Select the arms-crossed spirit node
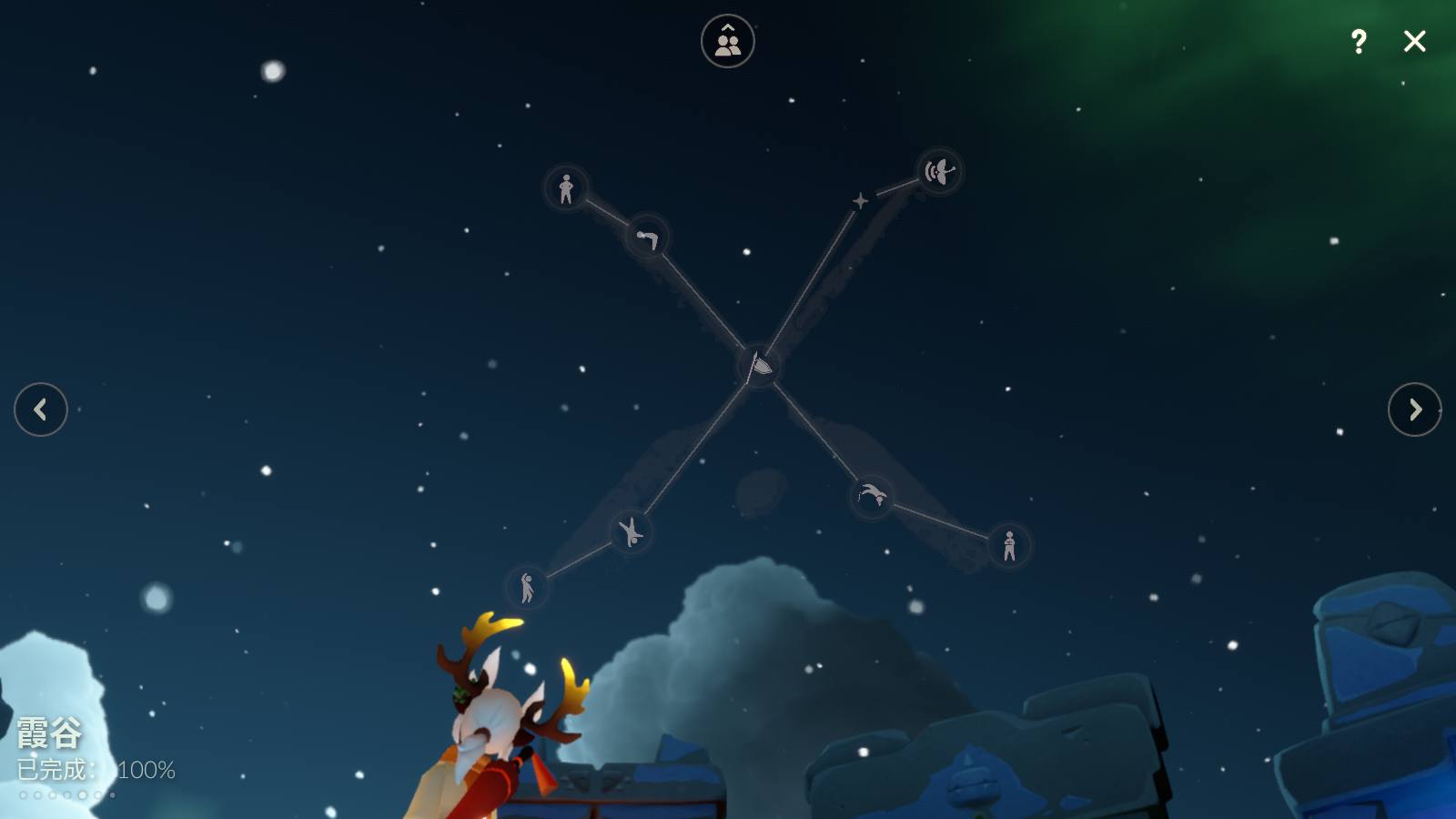The height and width of the screenshot is (819, 1456). pyautogui.click(x=1008, y=545)
